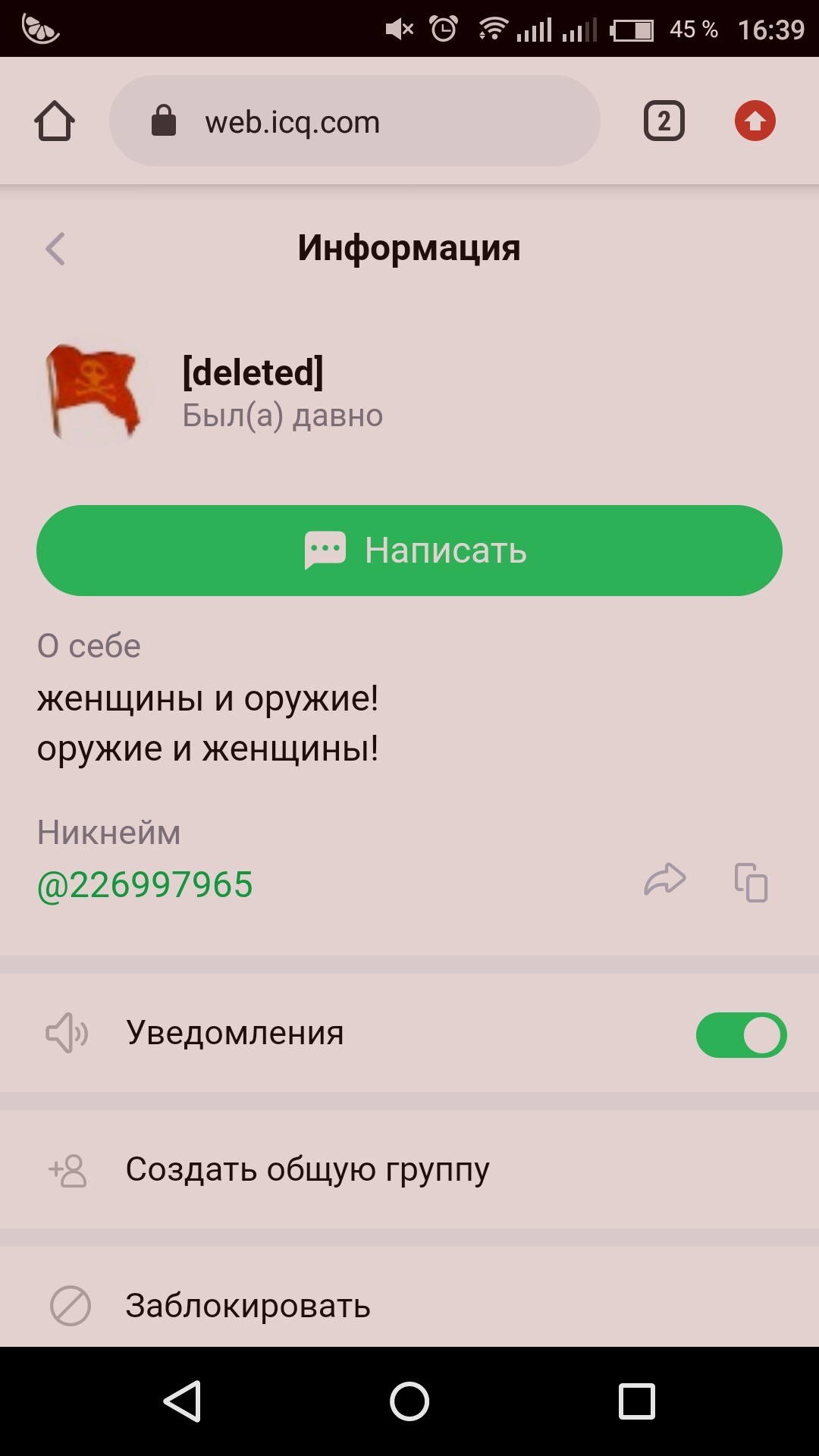Screen dimensions: 819x1456
Task: Disable the Уведомления switch
Action: [x=741, y=1035]
